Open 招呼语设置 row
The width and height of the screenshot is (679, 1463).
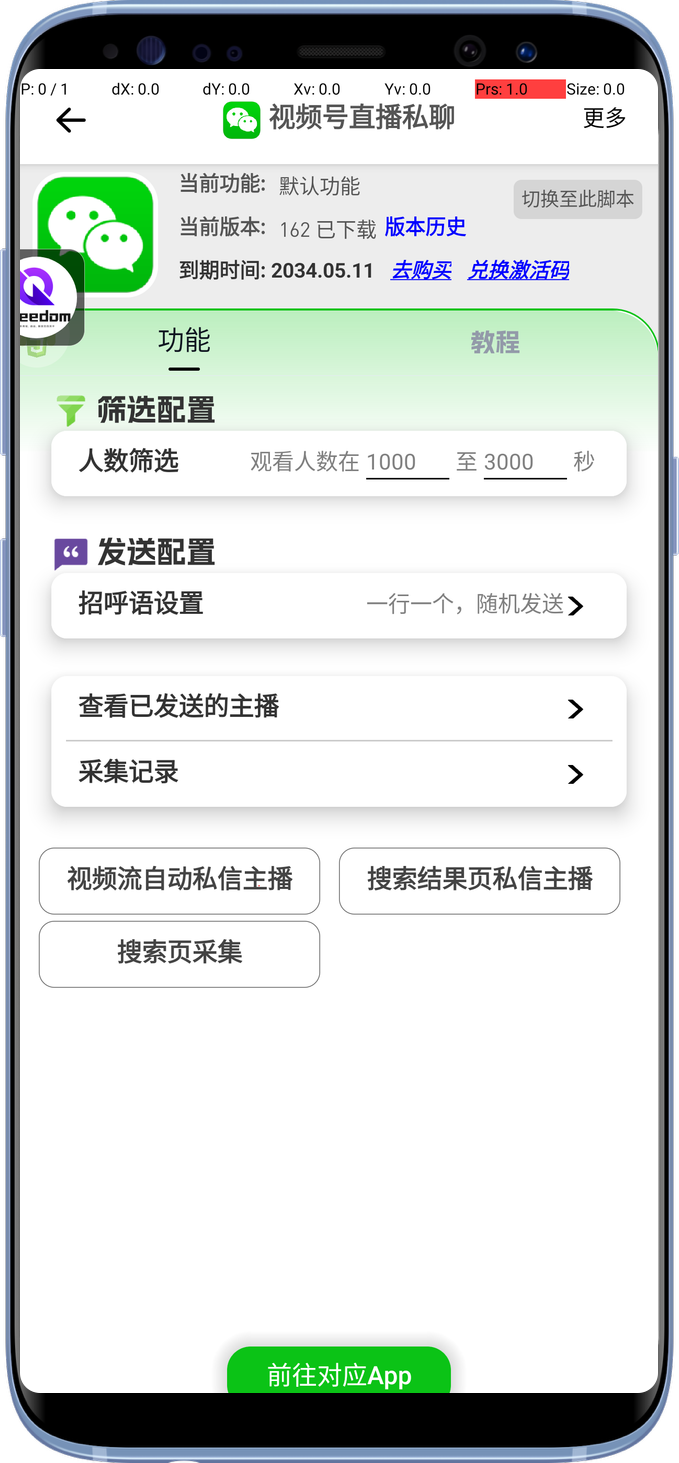(338, 605)
